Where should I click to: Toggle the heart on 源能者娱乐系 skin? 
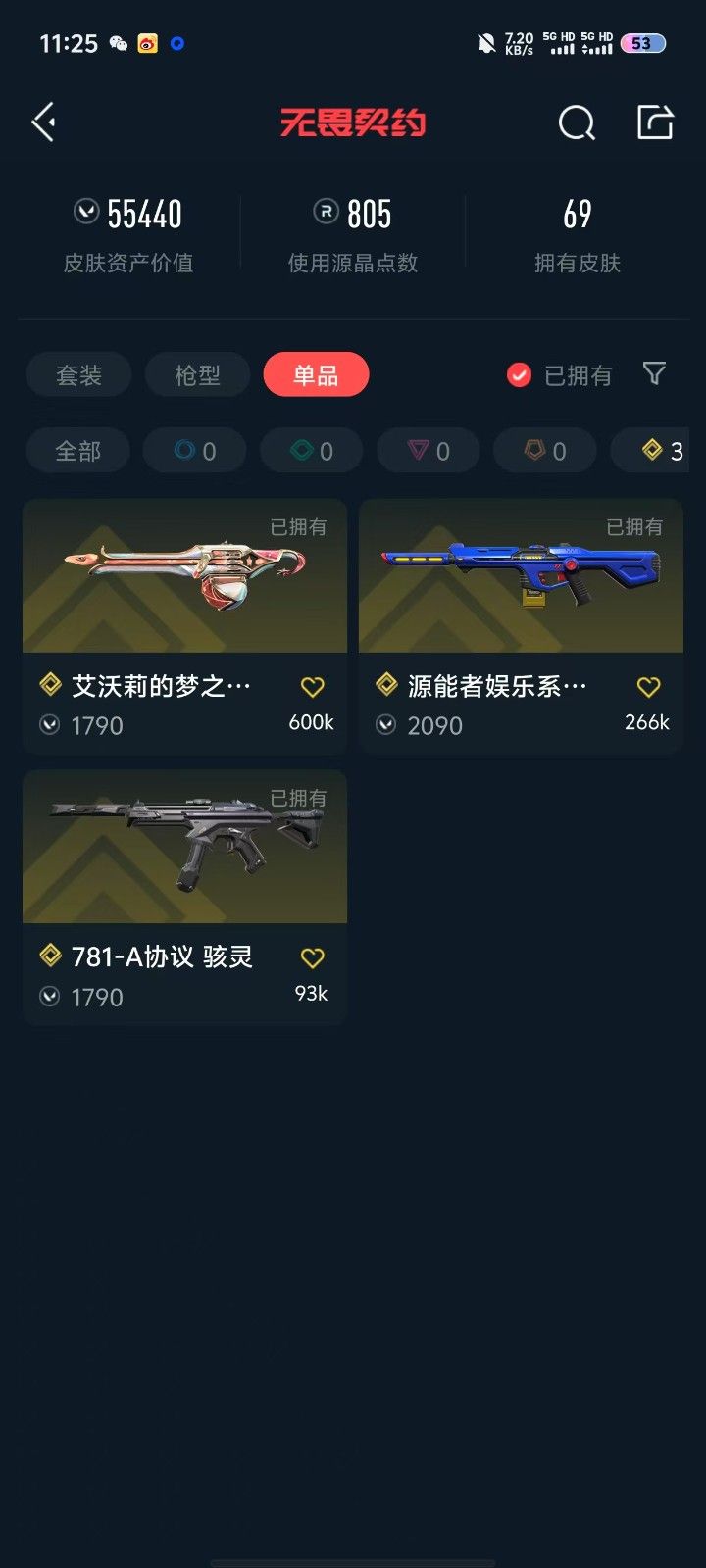[x=648, y=686]
